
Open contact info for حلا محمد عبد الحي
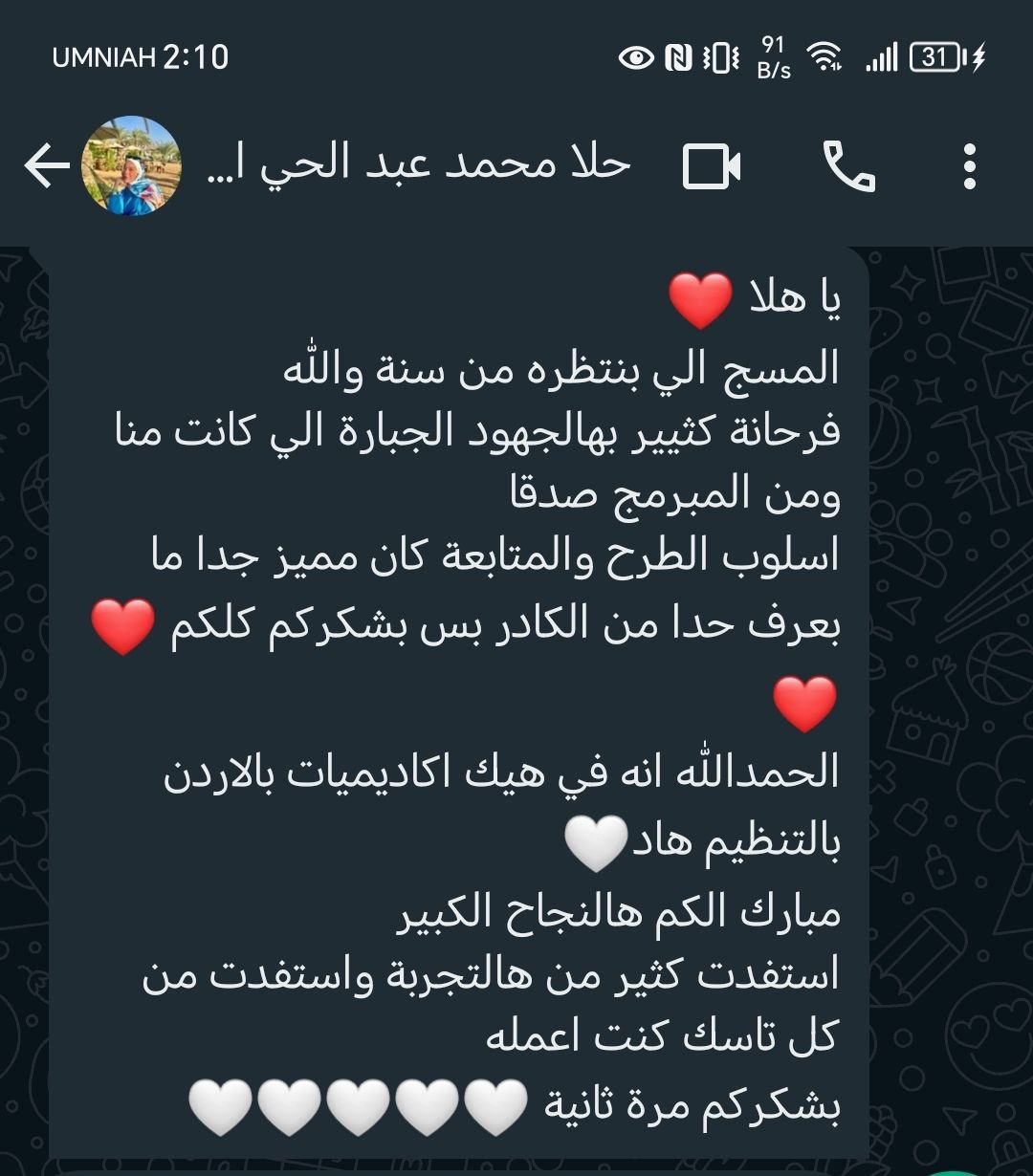coord(418,164)
